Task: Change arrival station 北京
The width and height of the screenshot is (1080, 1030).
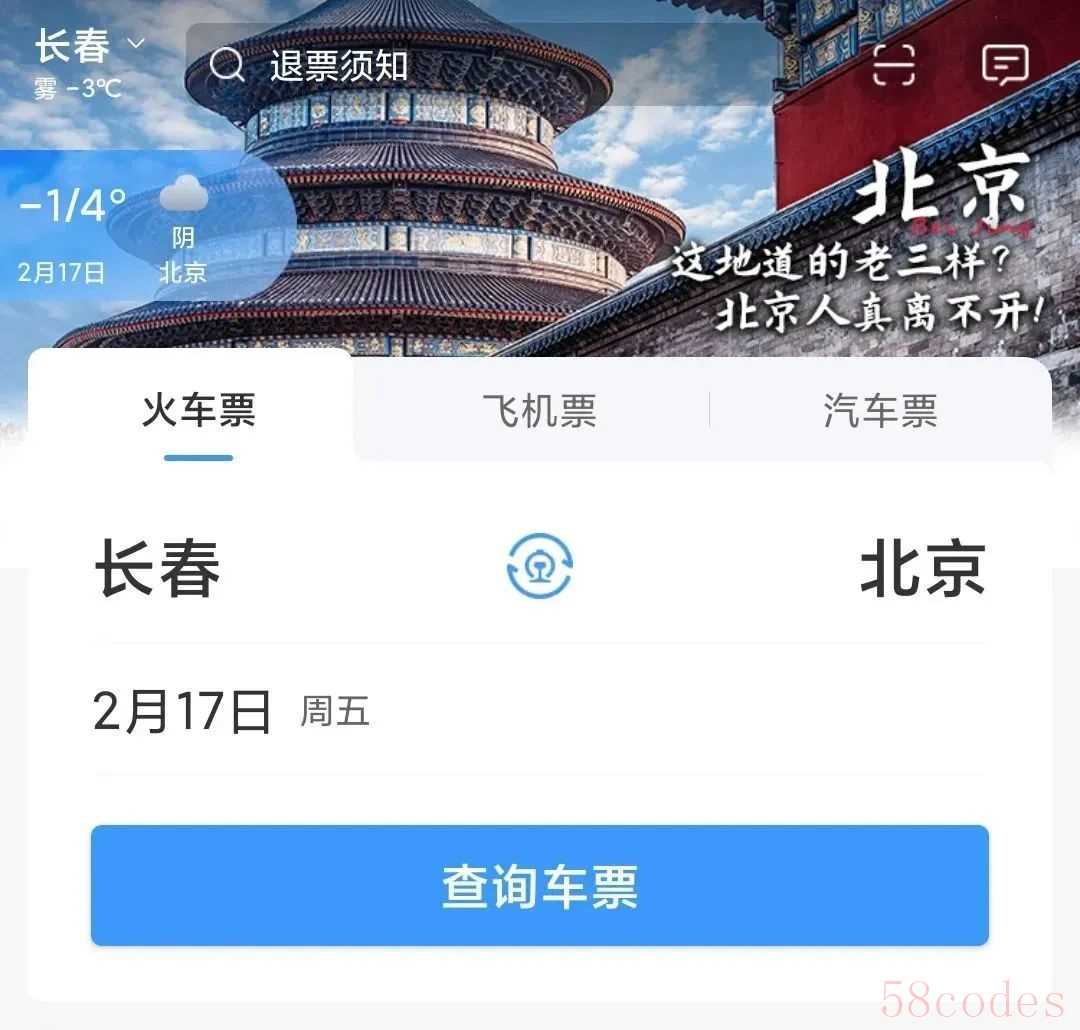Action: [922, 569]
